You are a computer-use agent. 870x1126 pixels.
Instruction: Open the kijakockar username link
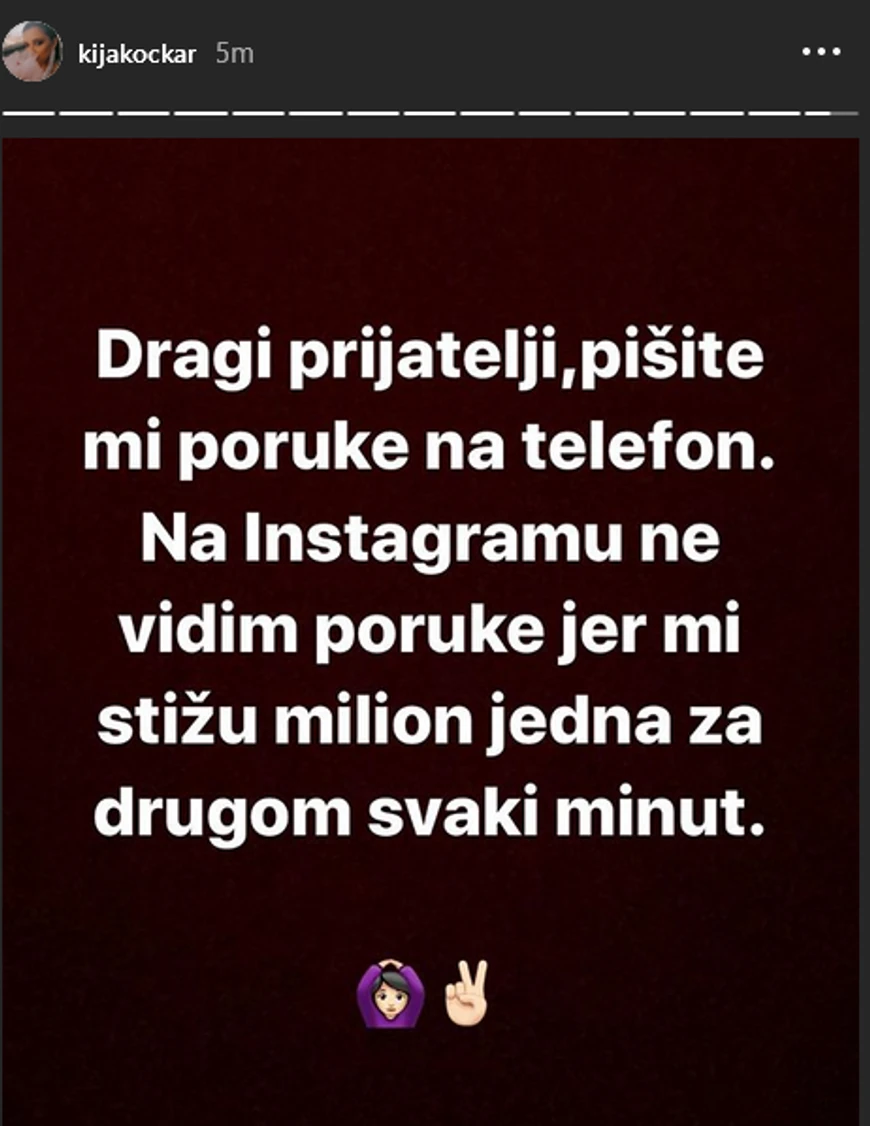[x=136, y=53]
